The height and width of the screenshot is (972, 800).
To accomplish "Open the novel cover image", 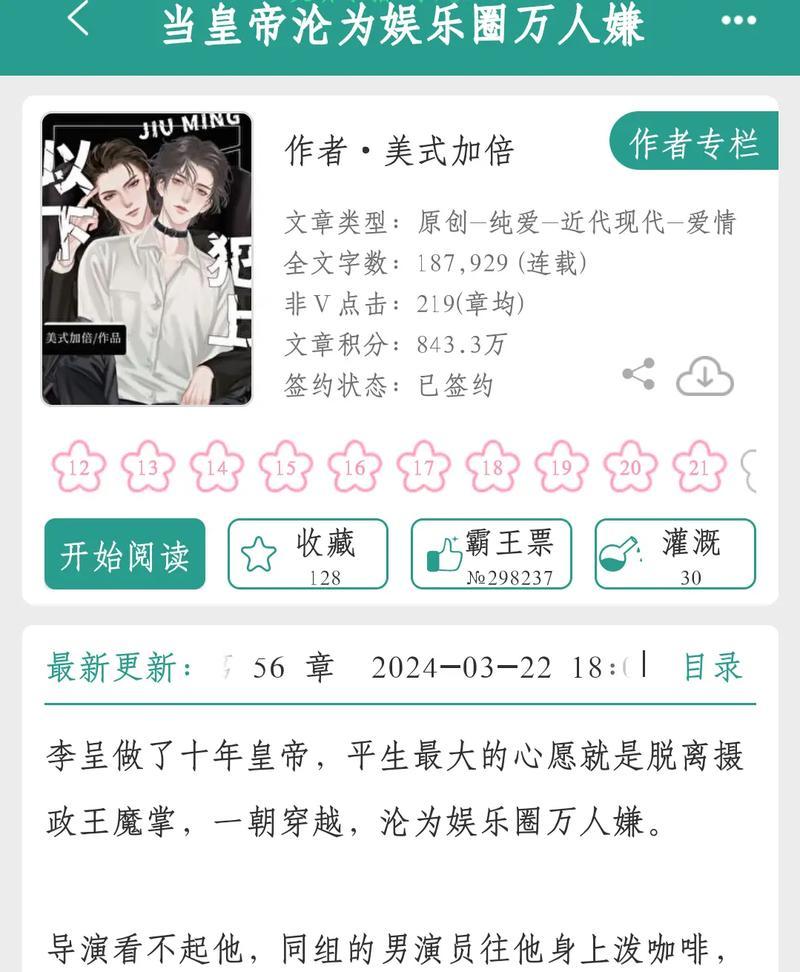I will [146, 259].
